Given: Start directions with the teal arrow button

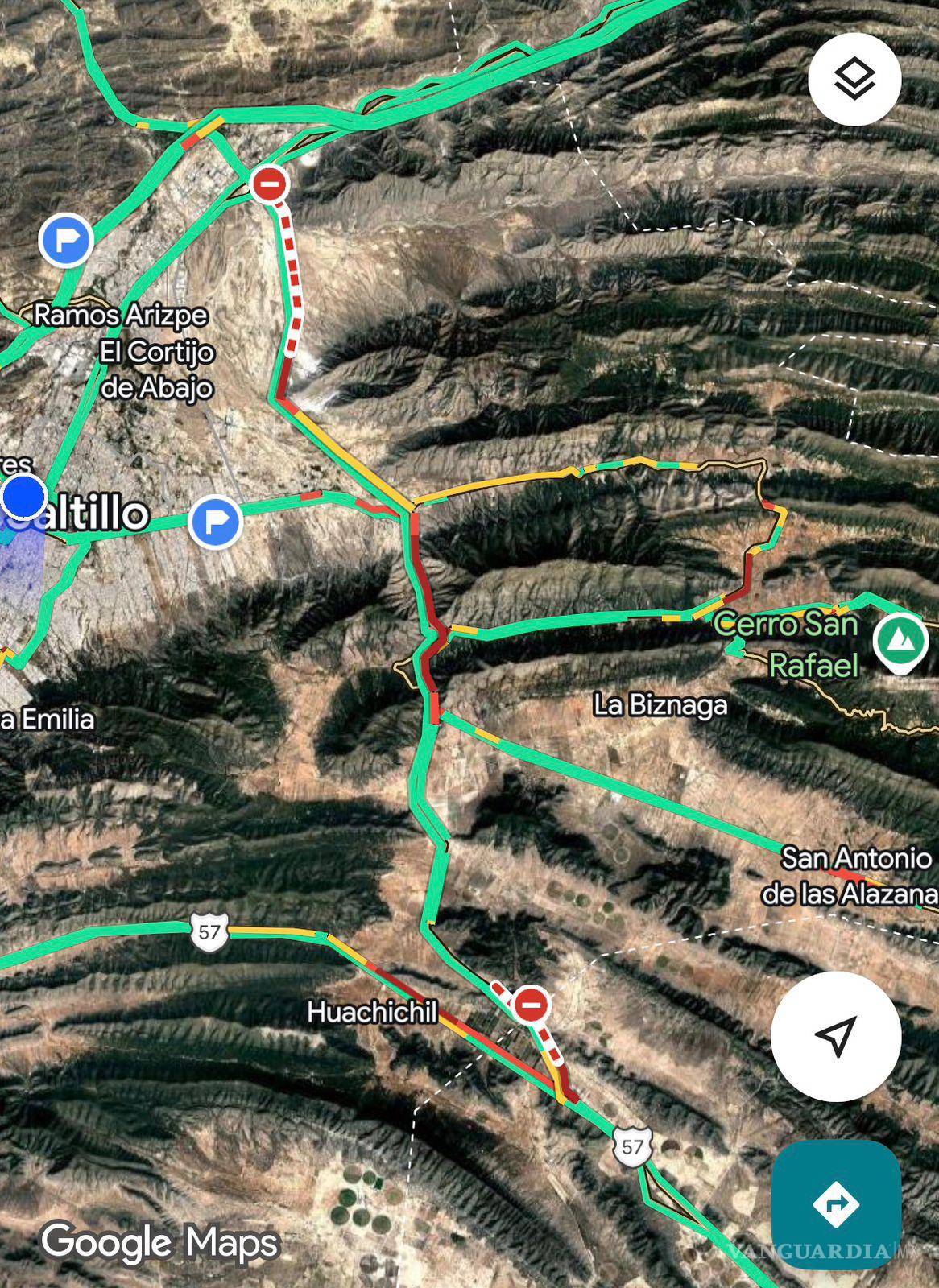Looking at the screenshot, I should point(835,1203).
